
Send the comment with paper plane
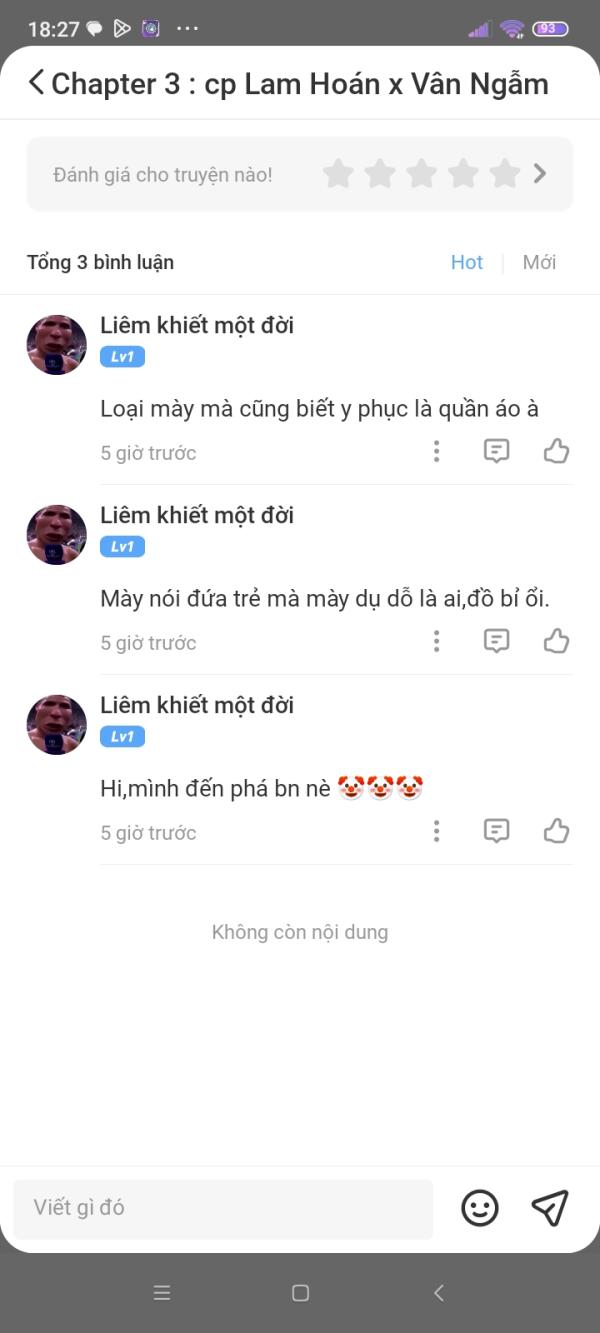(x=550, y=1208)
